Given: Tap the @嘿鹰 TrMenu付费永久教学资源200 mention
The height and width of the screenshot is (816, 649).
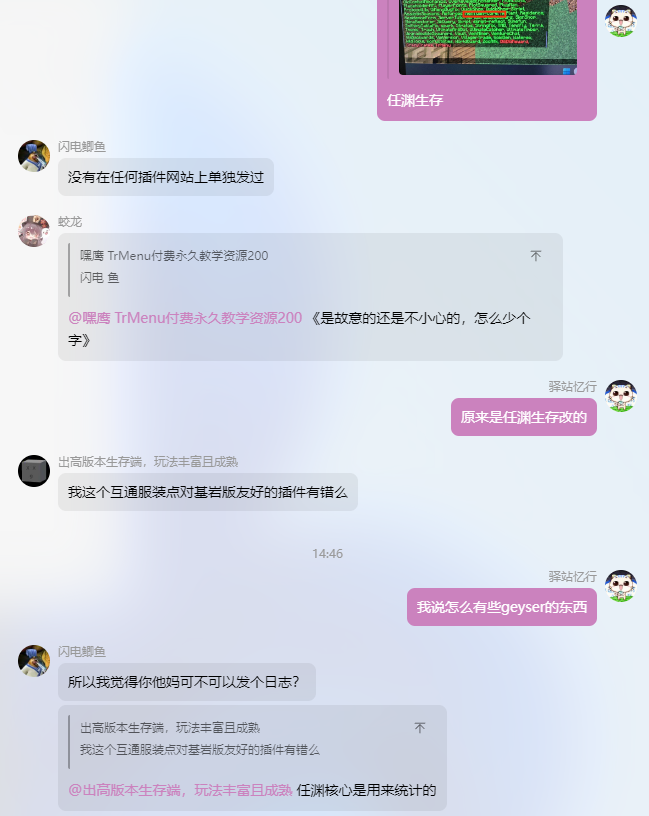Looking at the screenshot, I should pyautogui.click(x=185, y=318).
